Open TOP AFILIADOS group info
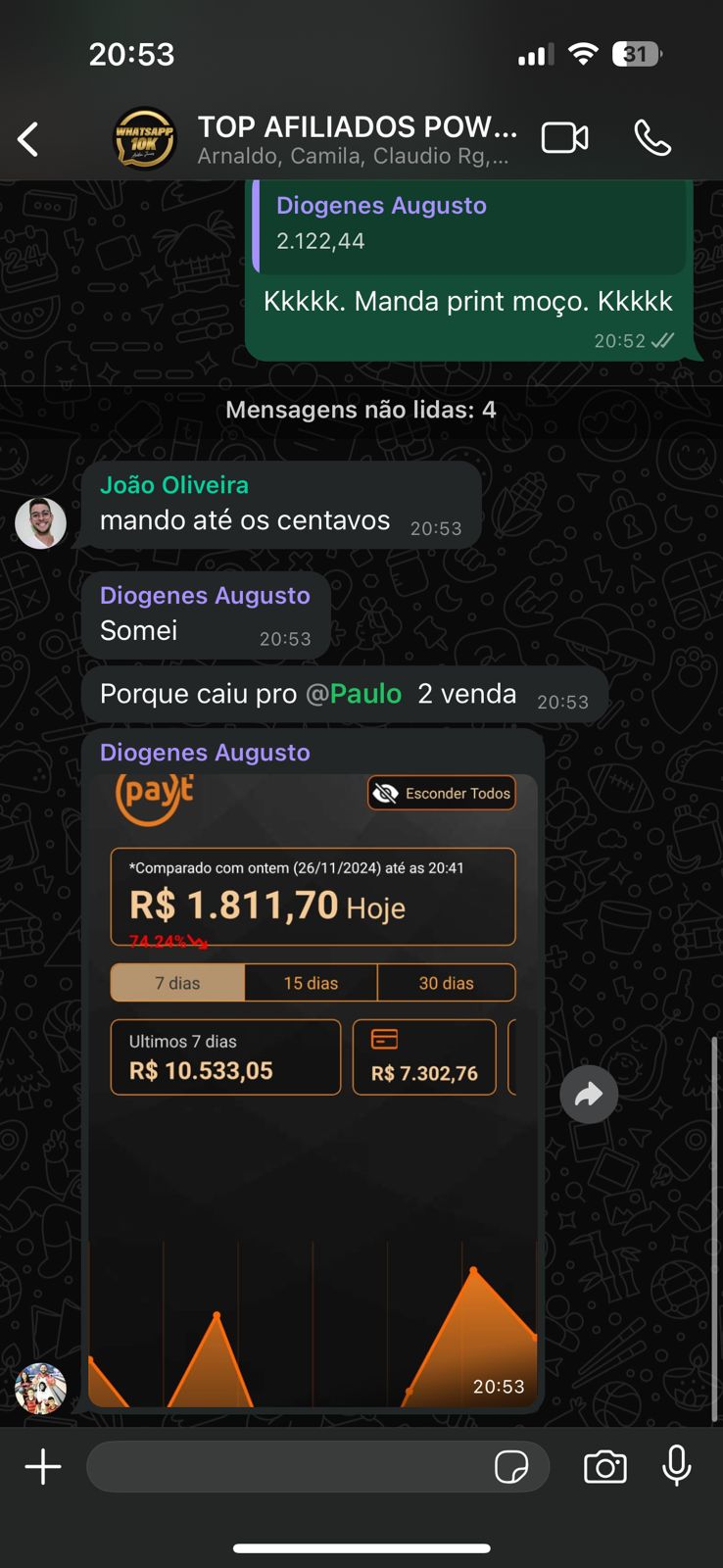The width and height of the screenshot is (723, 1568). tap(355, 139)
